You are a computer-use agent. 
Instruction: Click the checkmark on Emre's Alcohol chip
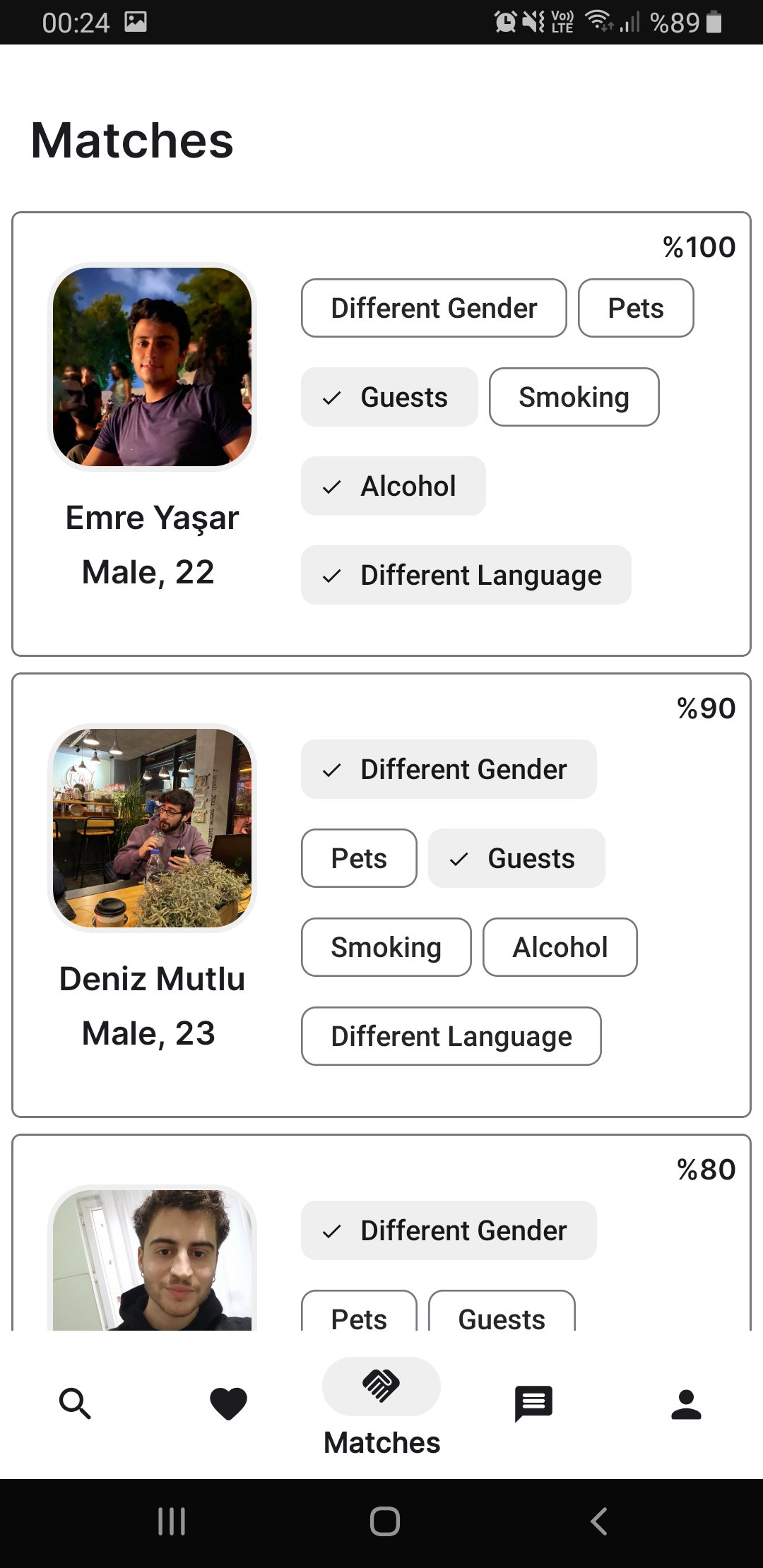coord(333,486)
